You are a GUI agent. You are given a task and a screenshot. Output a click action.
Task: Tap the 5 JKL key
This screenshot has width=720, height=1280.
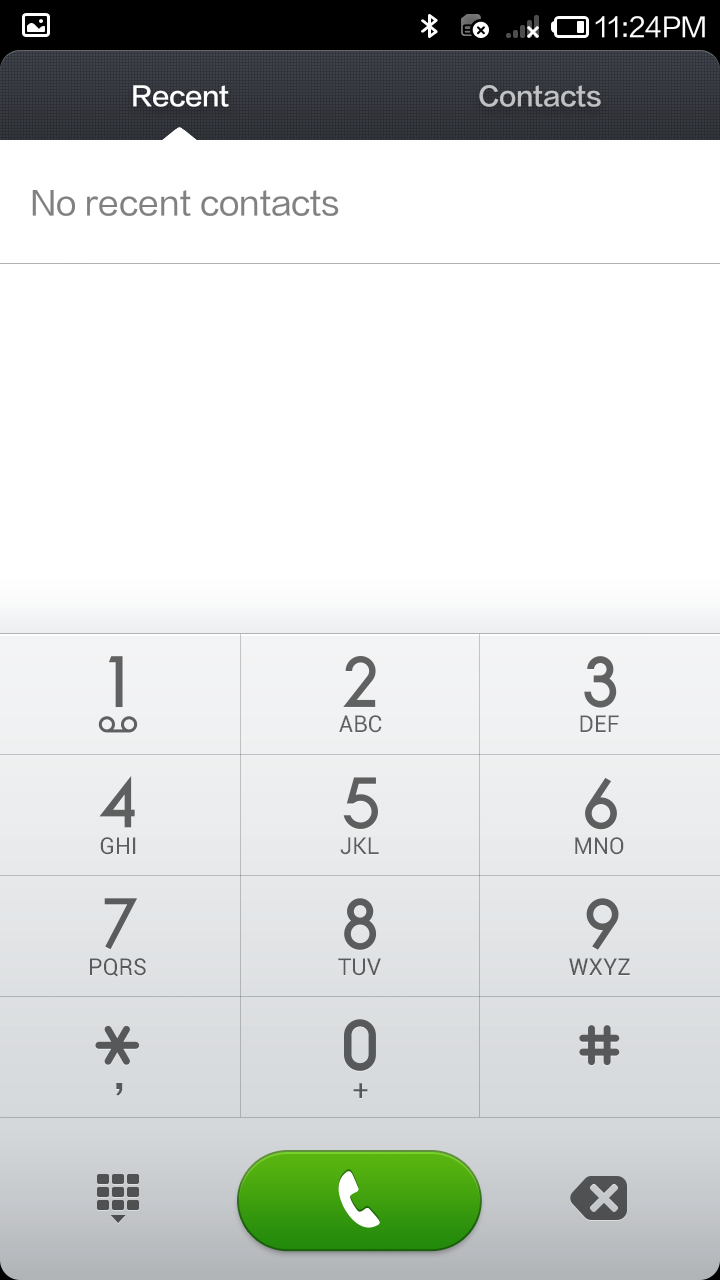(360, 815)
